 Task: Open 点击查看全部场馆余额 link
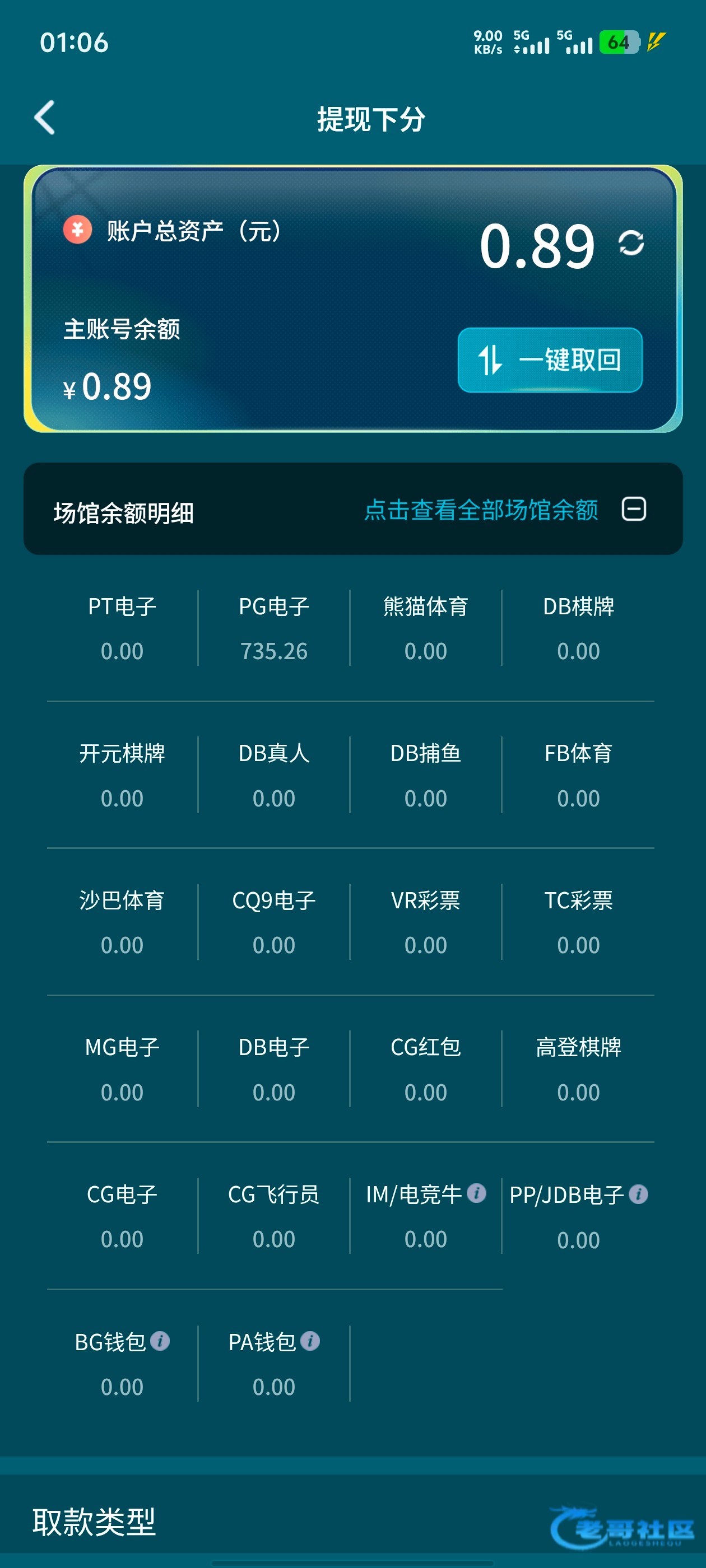pos(481,510)
